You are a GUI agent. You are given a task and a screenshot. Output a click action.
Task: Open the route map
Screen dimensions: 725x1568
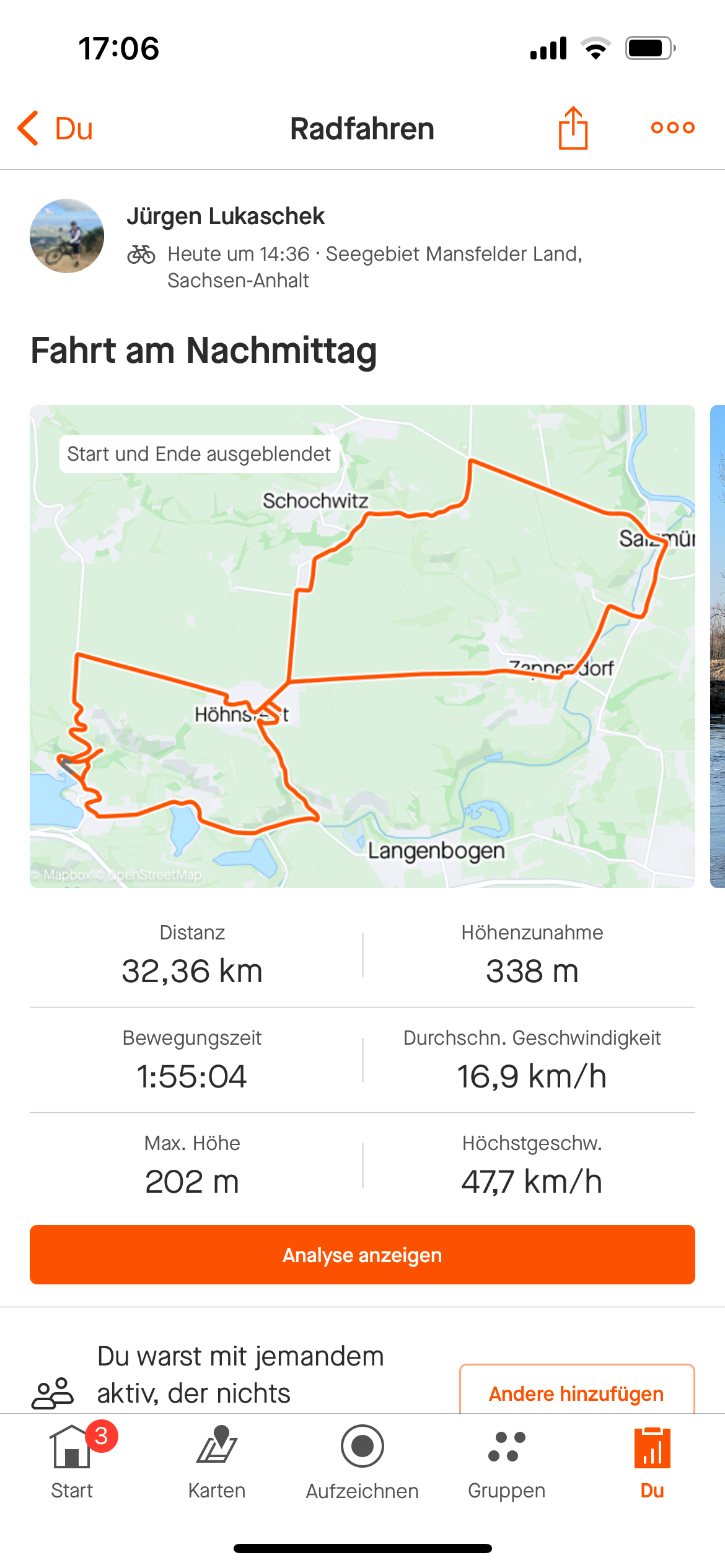362,646
